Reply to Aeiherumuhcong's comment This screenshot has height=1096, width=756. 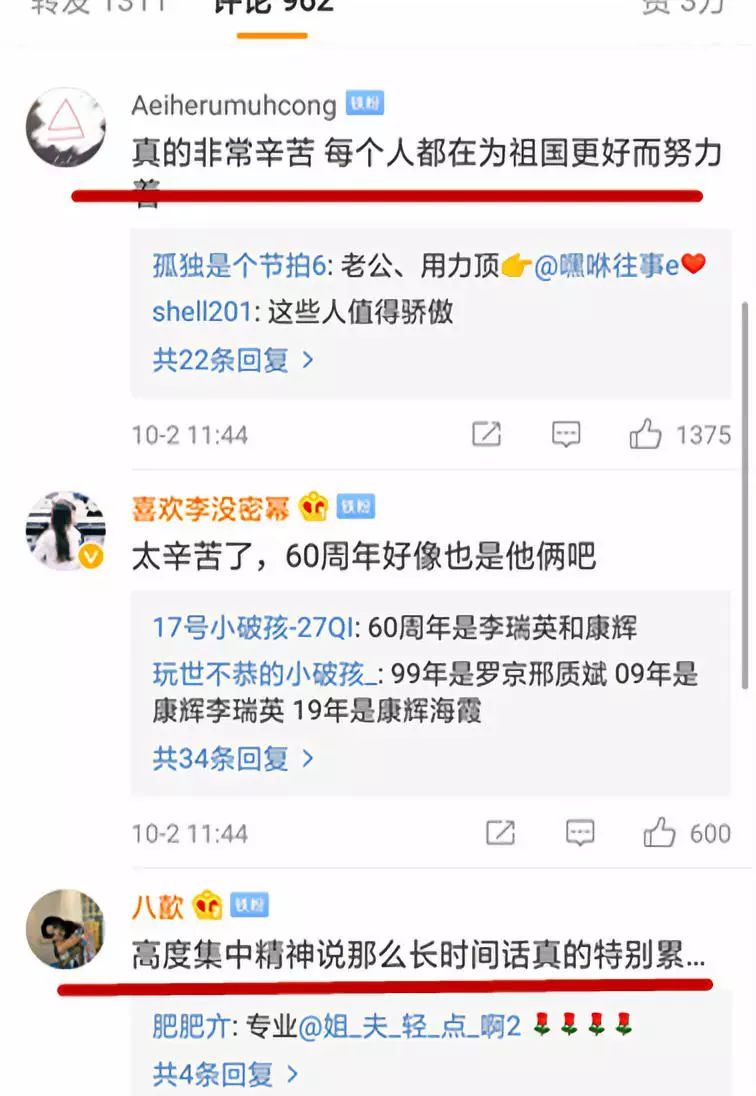pos(566,434)
